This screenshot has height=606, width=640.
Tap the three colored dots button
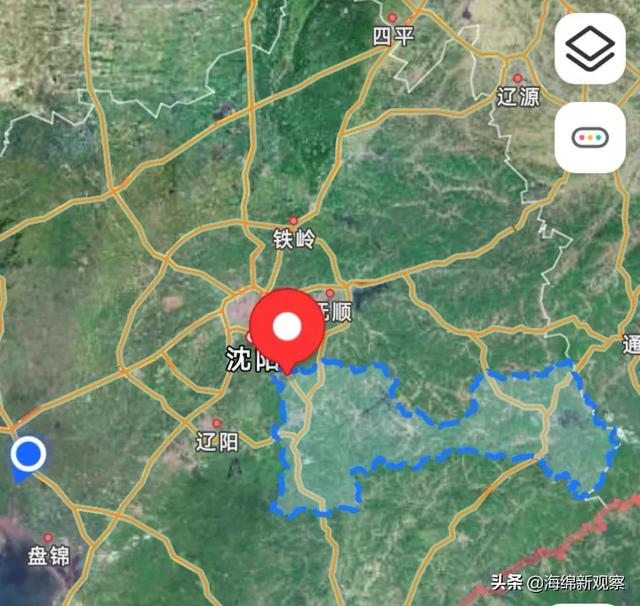click(590, 137)
